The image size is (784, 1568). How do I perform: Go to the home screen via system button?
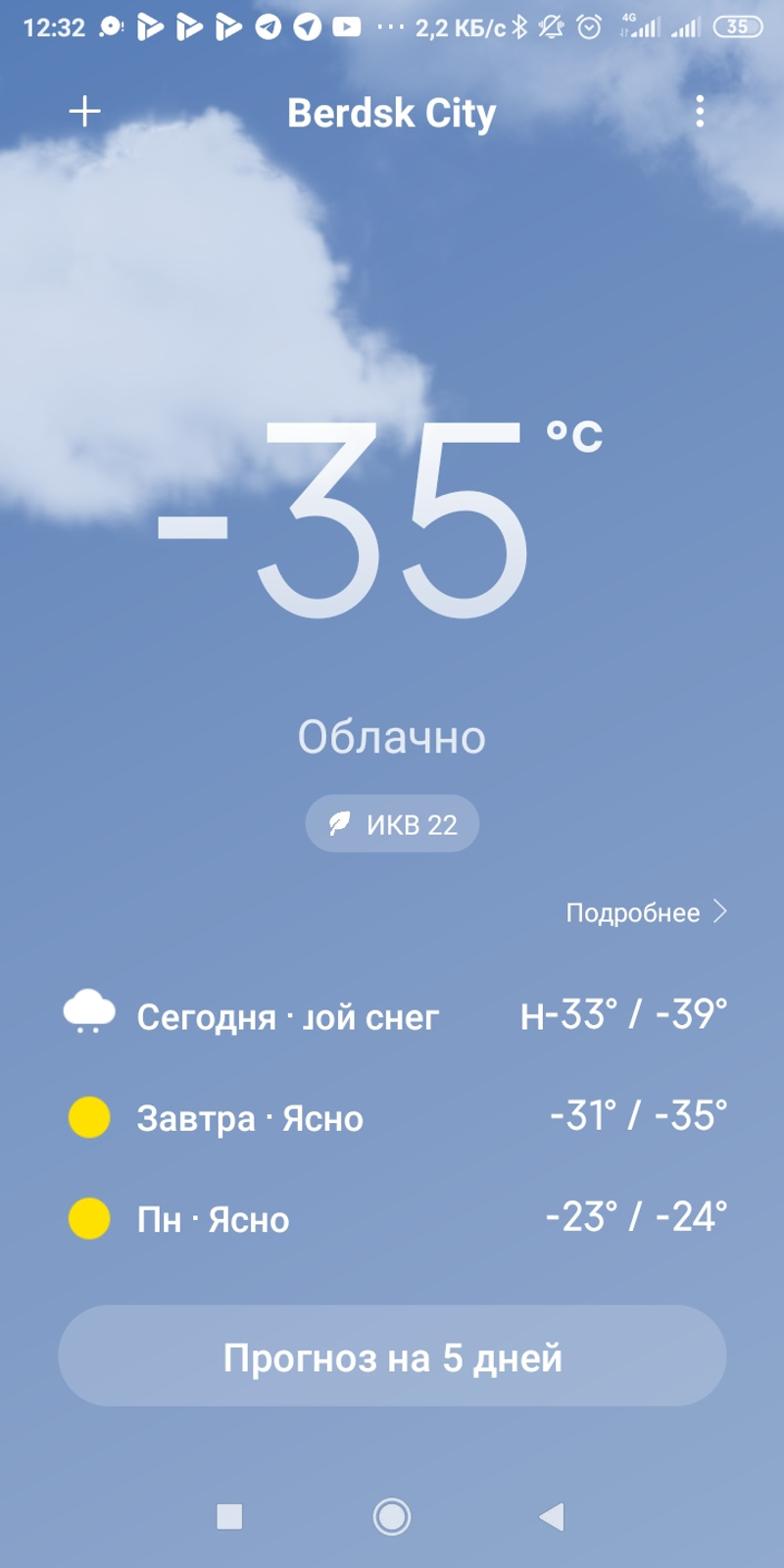coord(392,1516)
